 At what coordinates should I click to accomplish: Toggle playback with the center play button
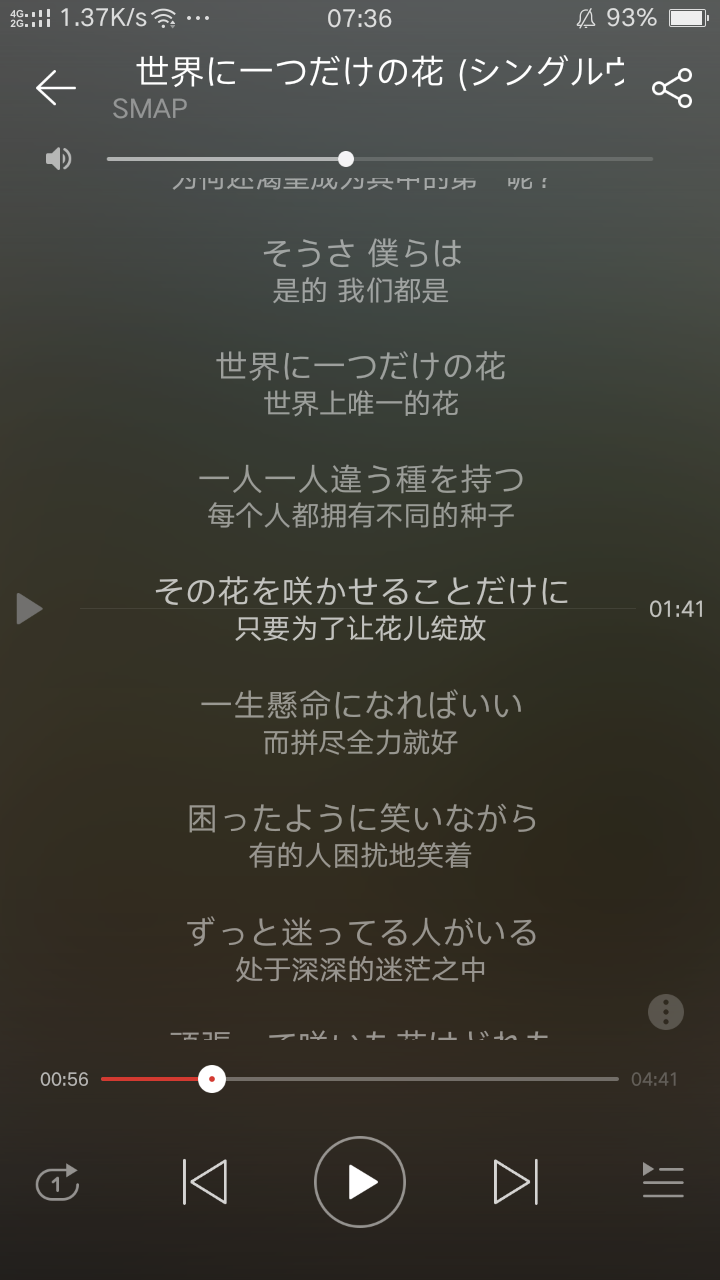pyautogui.click(x=359, y=1182)
